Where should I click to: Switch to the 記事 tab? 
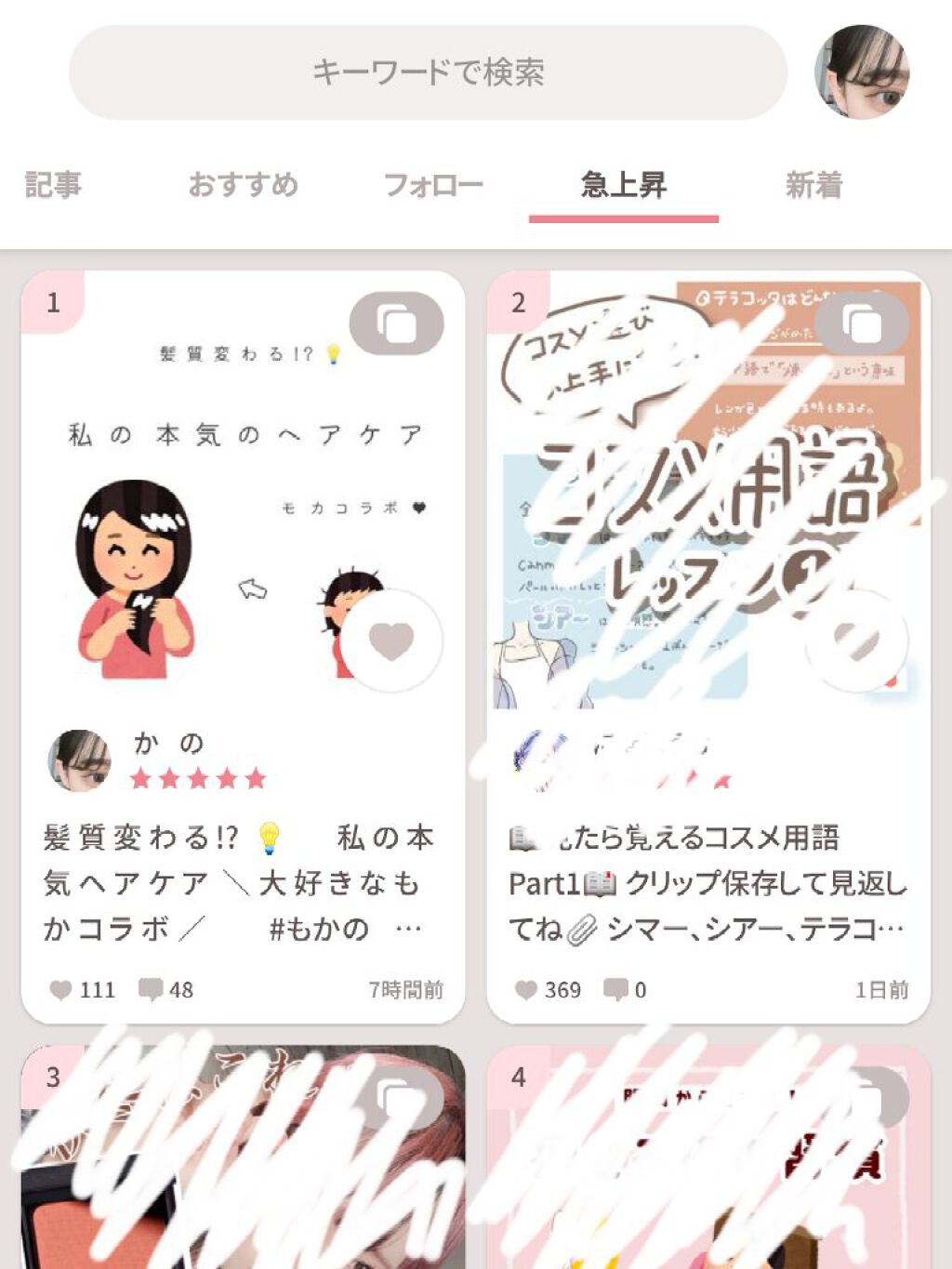pos(53,185)
